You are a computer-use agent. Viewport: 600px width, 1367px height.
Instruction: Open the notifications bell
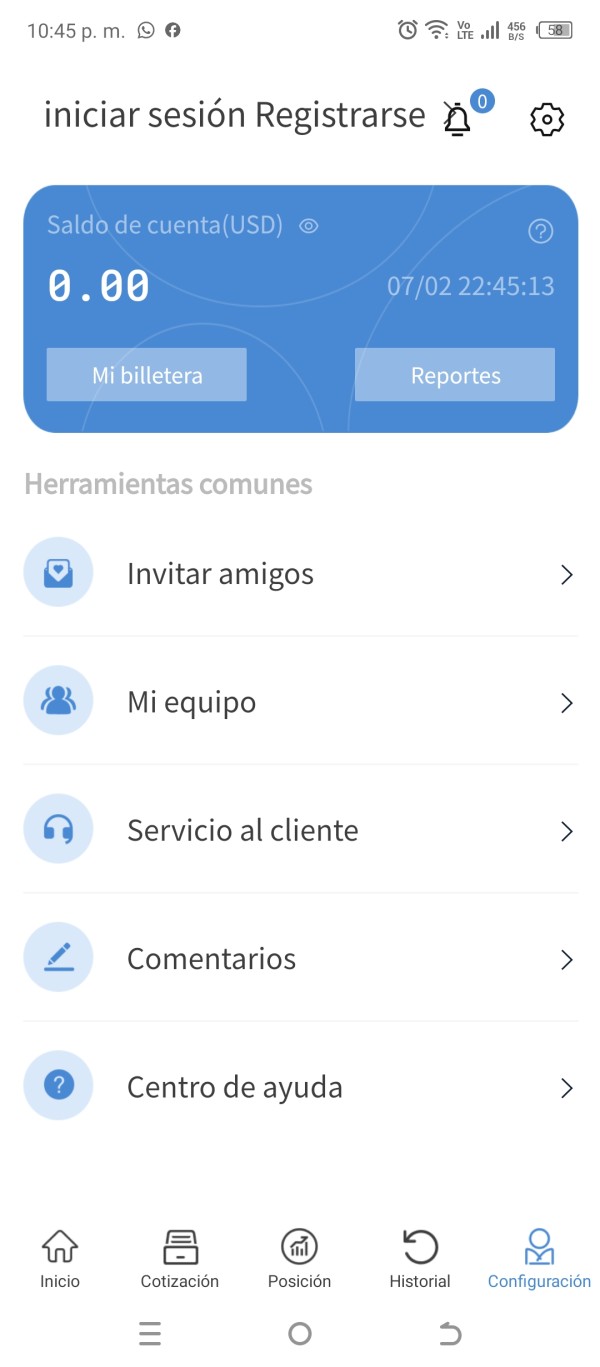click(458, 119)
